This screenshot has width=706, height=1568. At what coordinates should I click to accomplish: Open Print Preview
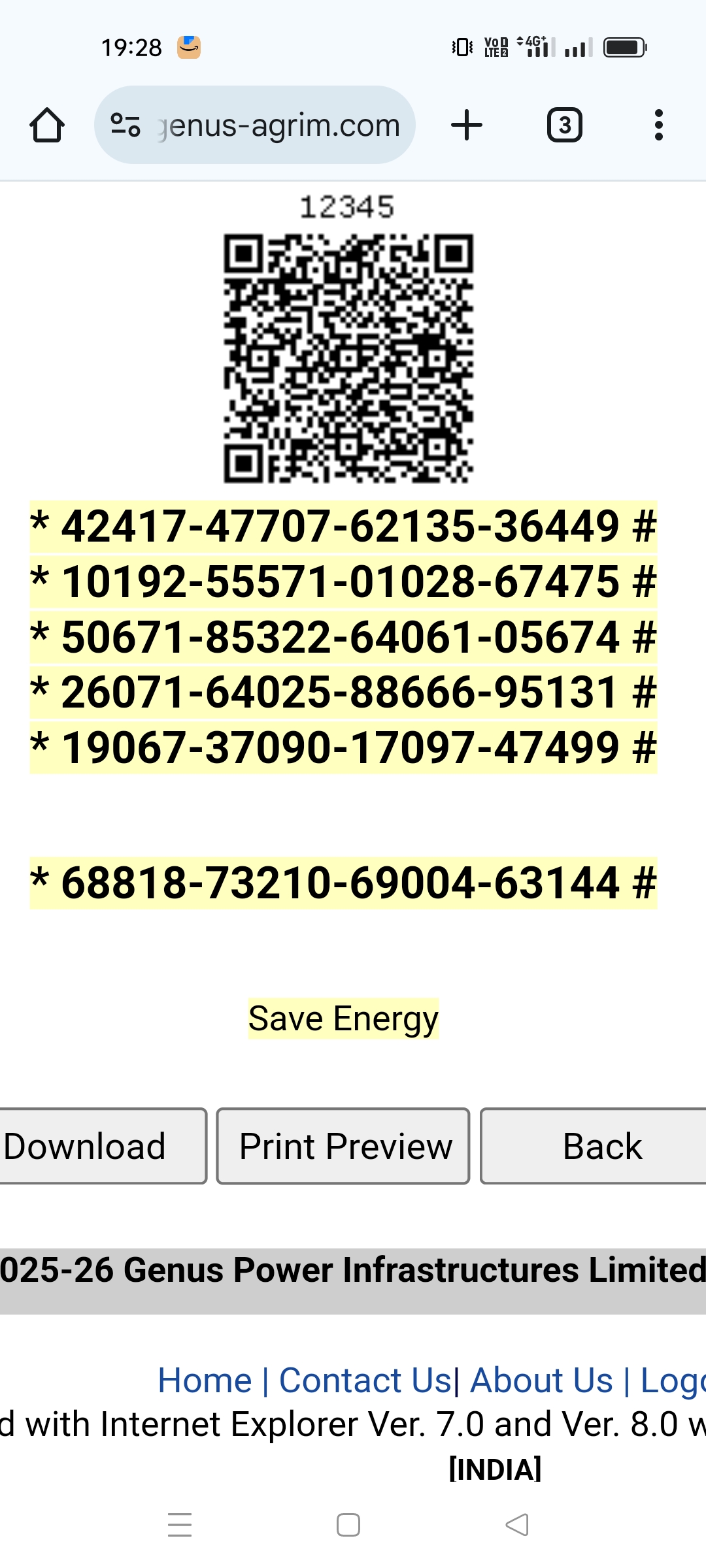tap(343, 1146)
